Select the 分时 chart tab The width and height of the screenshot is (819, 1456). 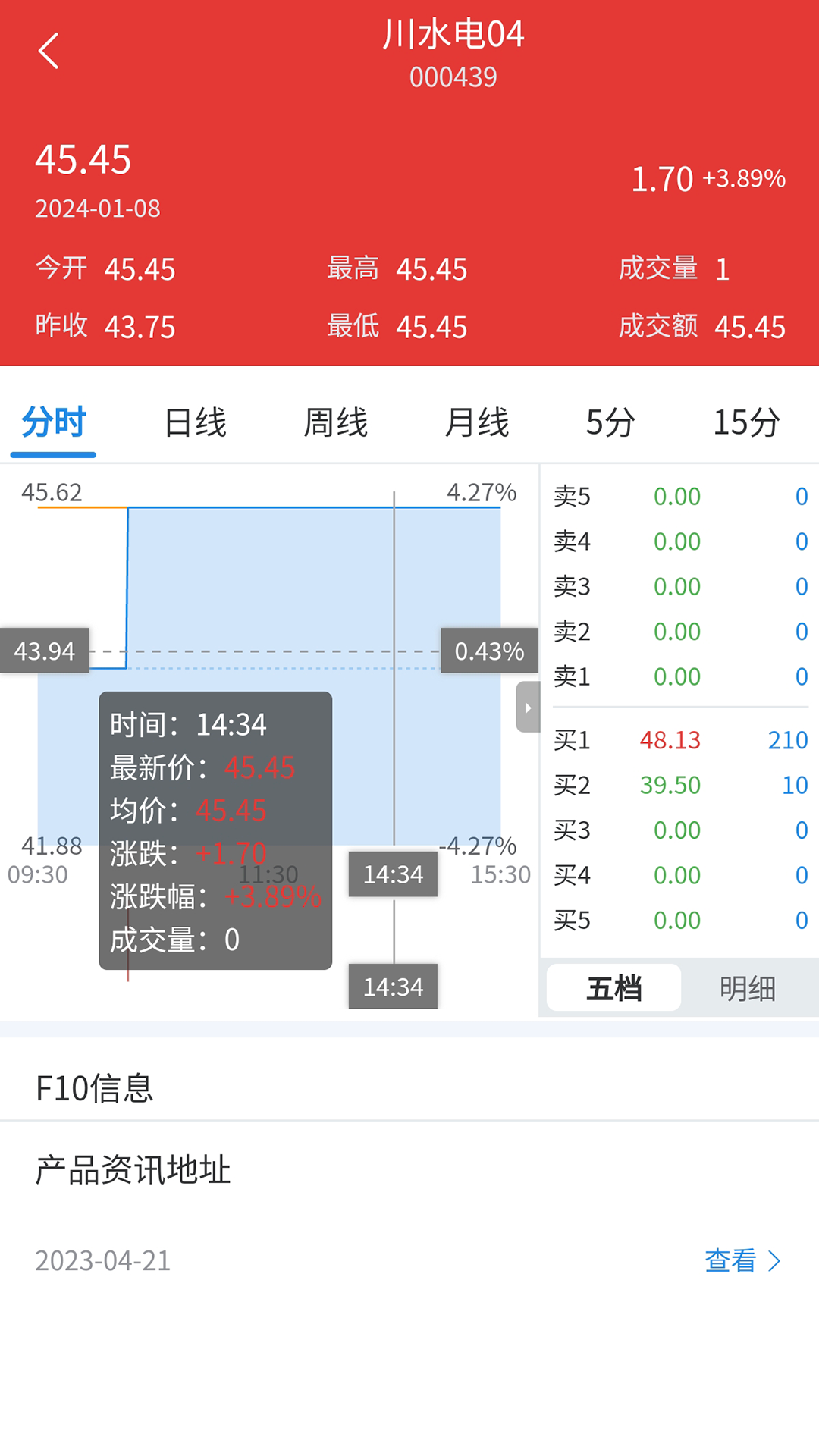[53, 422]
